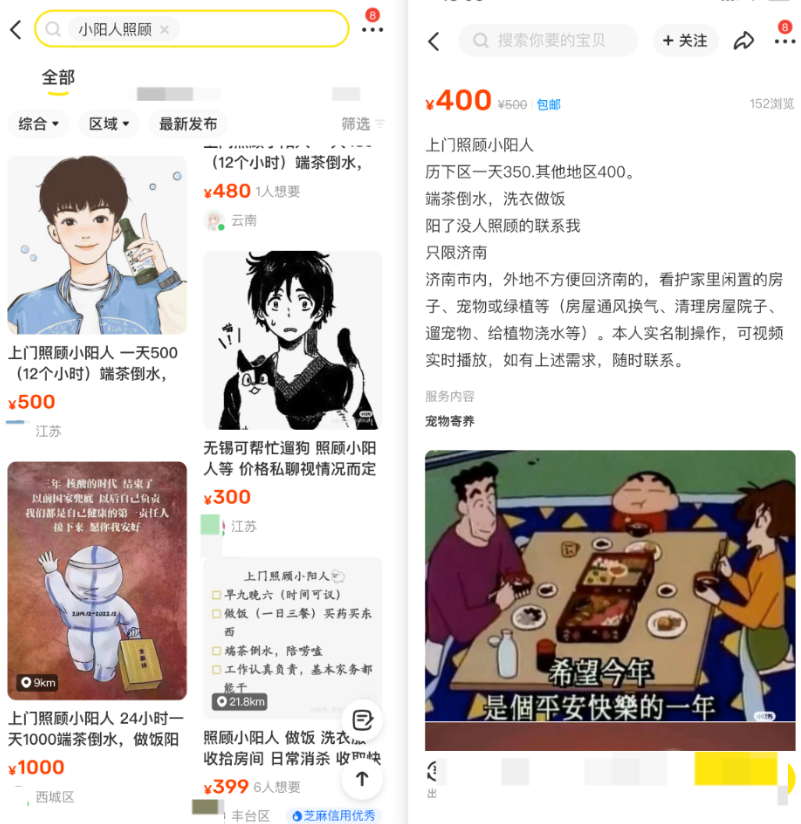Expand the 综合 sort dropdown
This screenshot has height=824, width=801.
[39, 124]
